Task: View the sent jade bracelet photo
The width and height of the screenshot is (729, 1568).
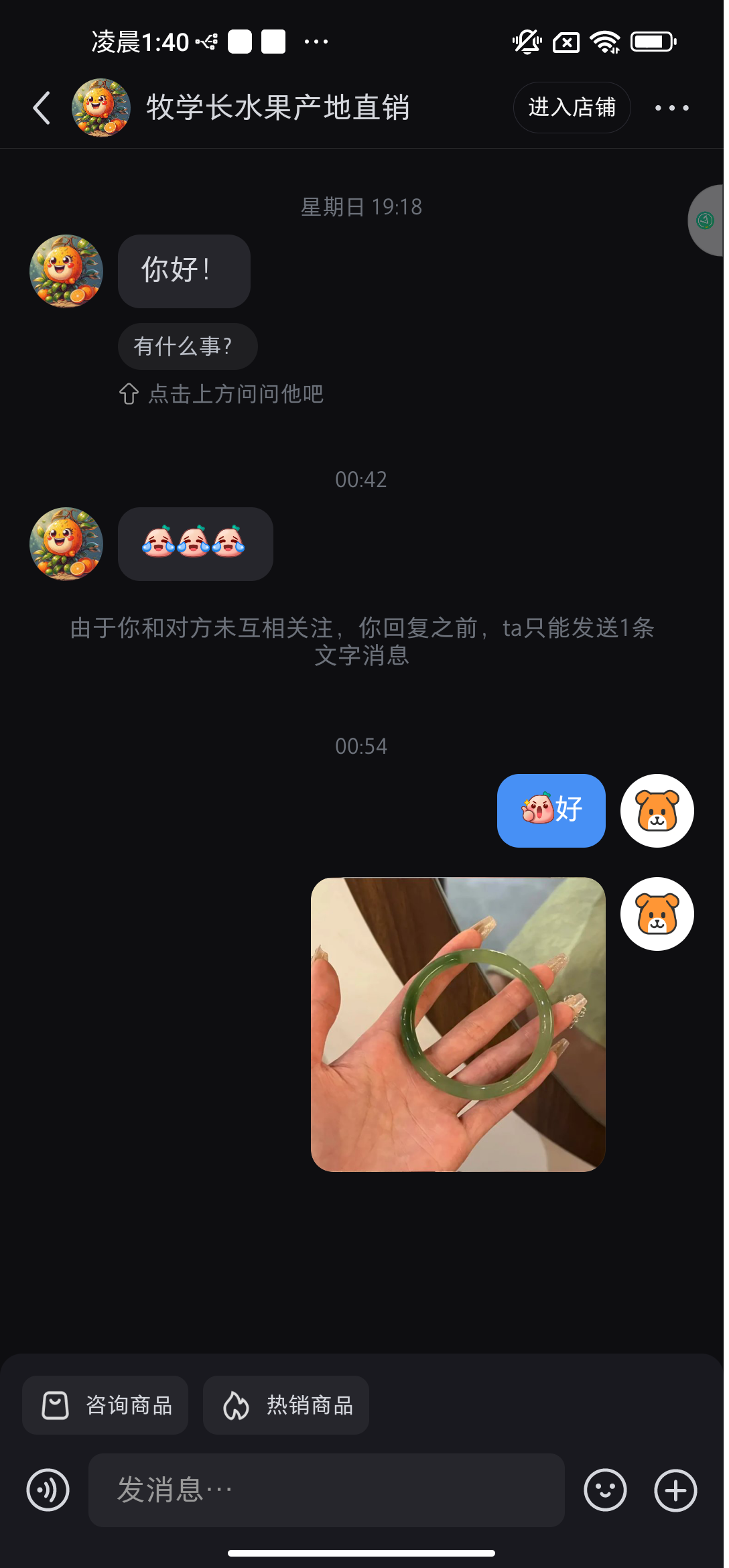Action: pos(458,1024)
